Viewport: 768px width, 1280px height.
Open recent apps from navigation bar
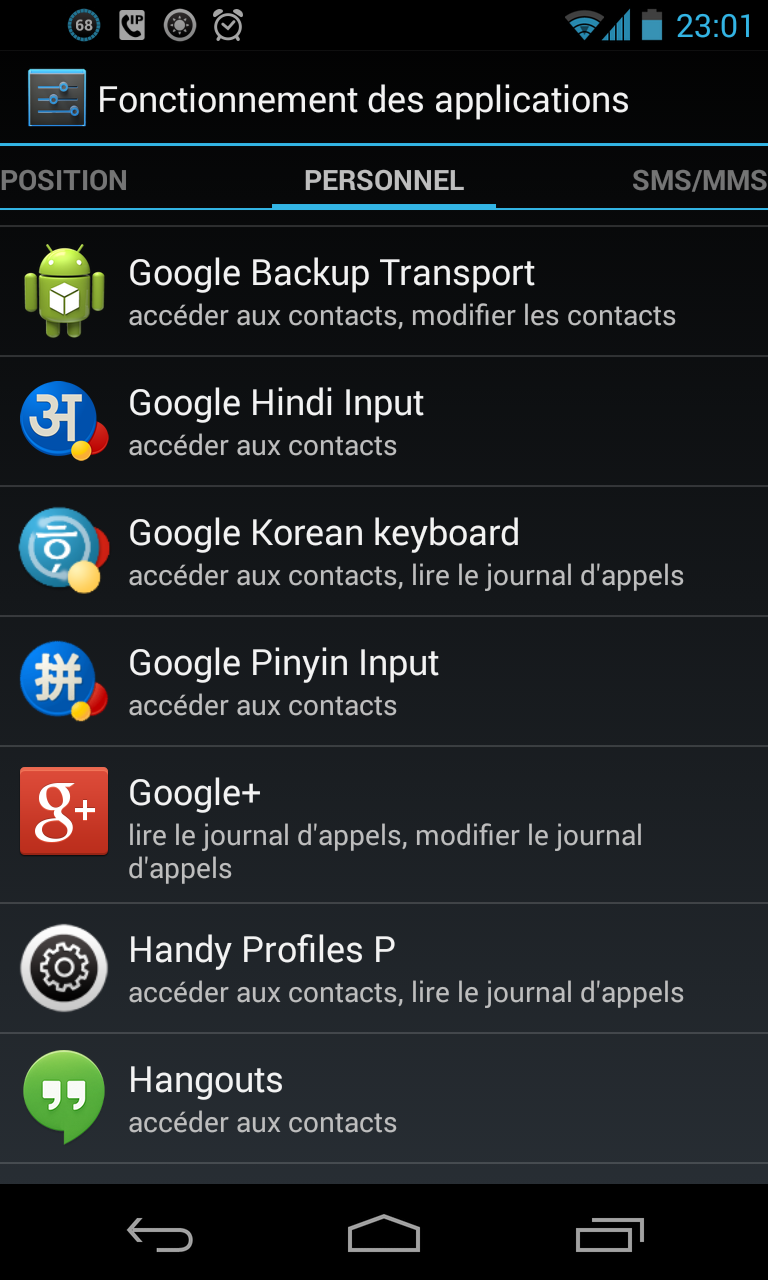610,1234
